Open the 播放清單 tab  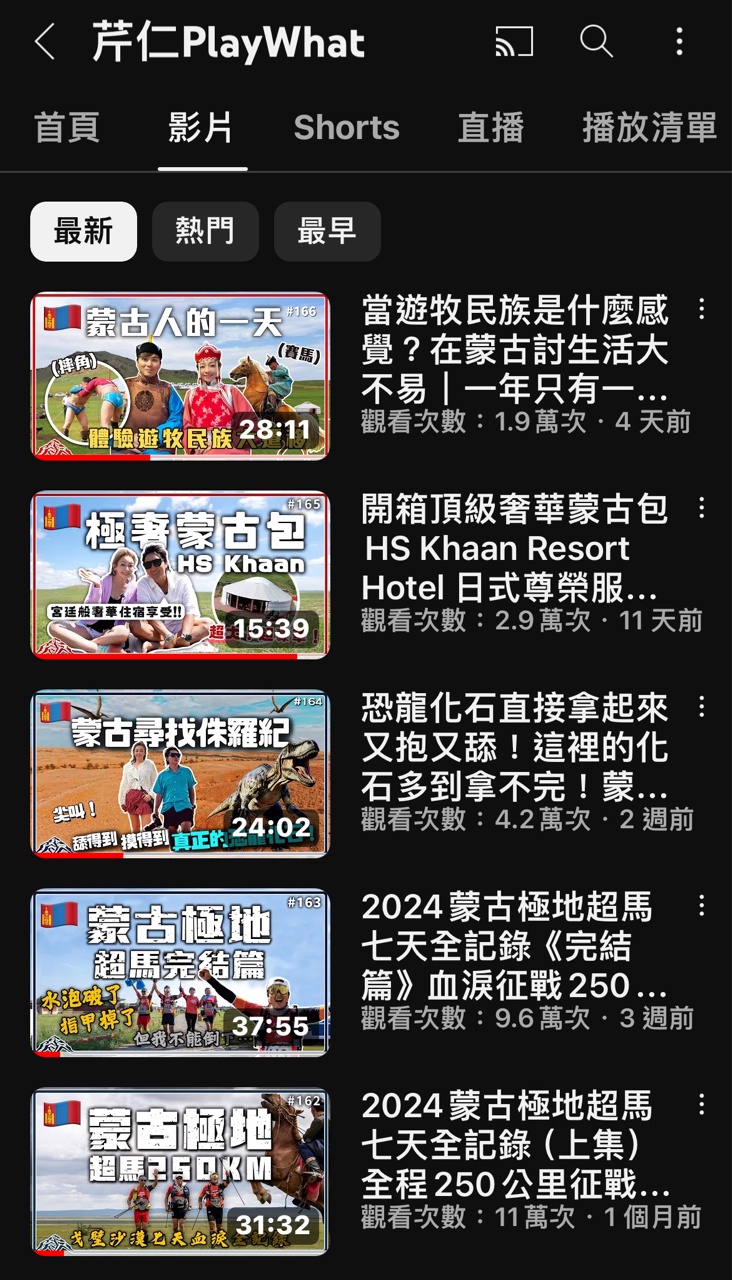point(649,128)
